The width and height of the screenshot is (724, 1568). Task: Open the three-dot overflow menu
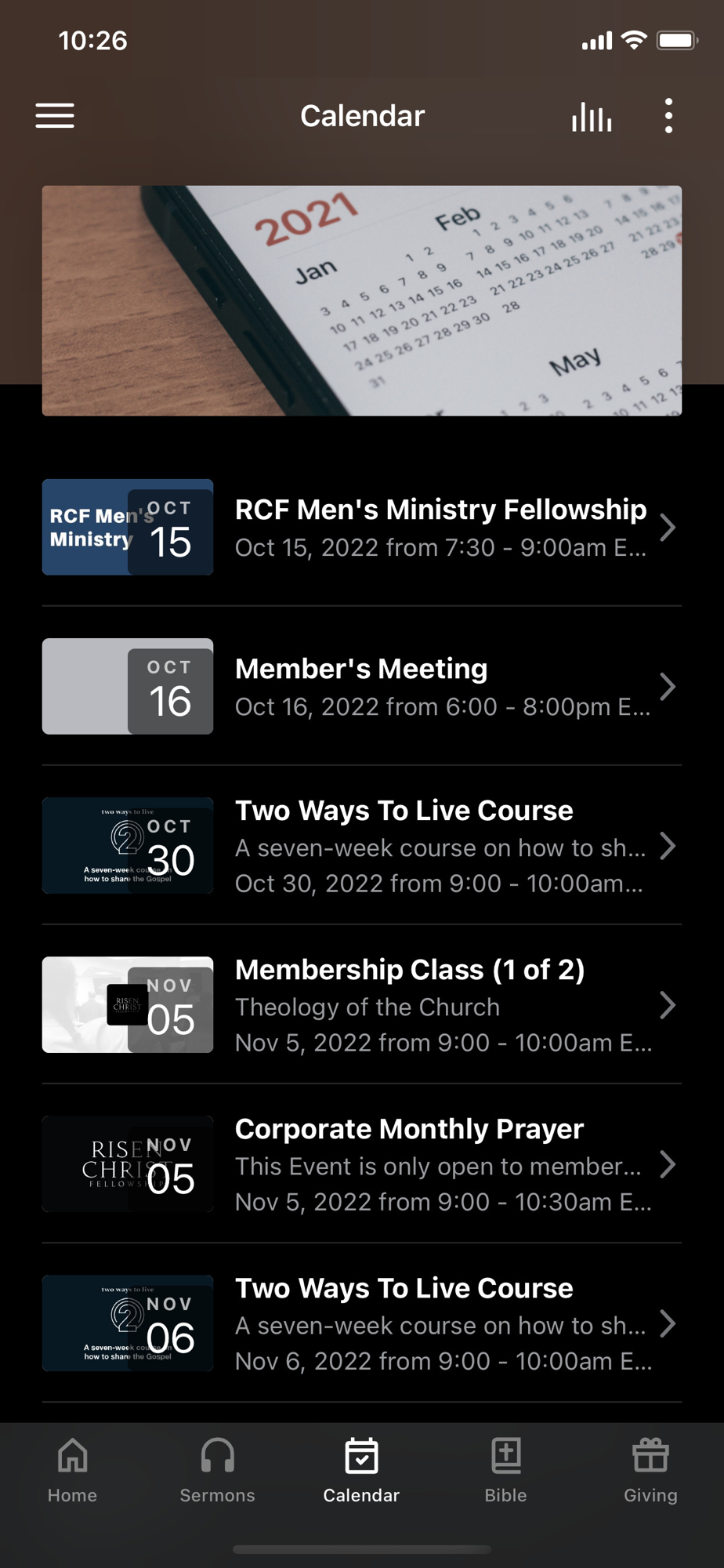pos(668,116)
